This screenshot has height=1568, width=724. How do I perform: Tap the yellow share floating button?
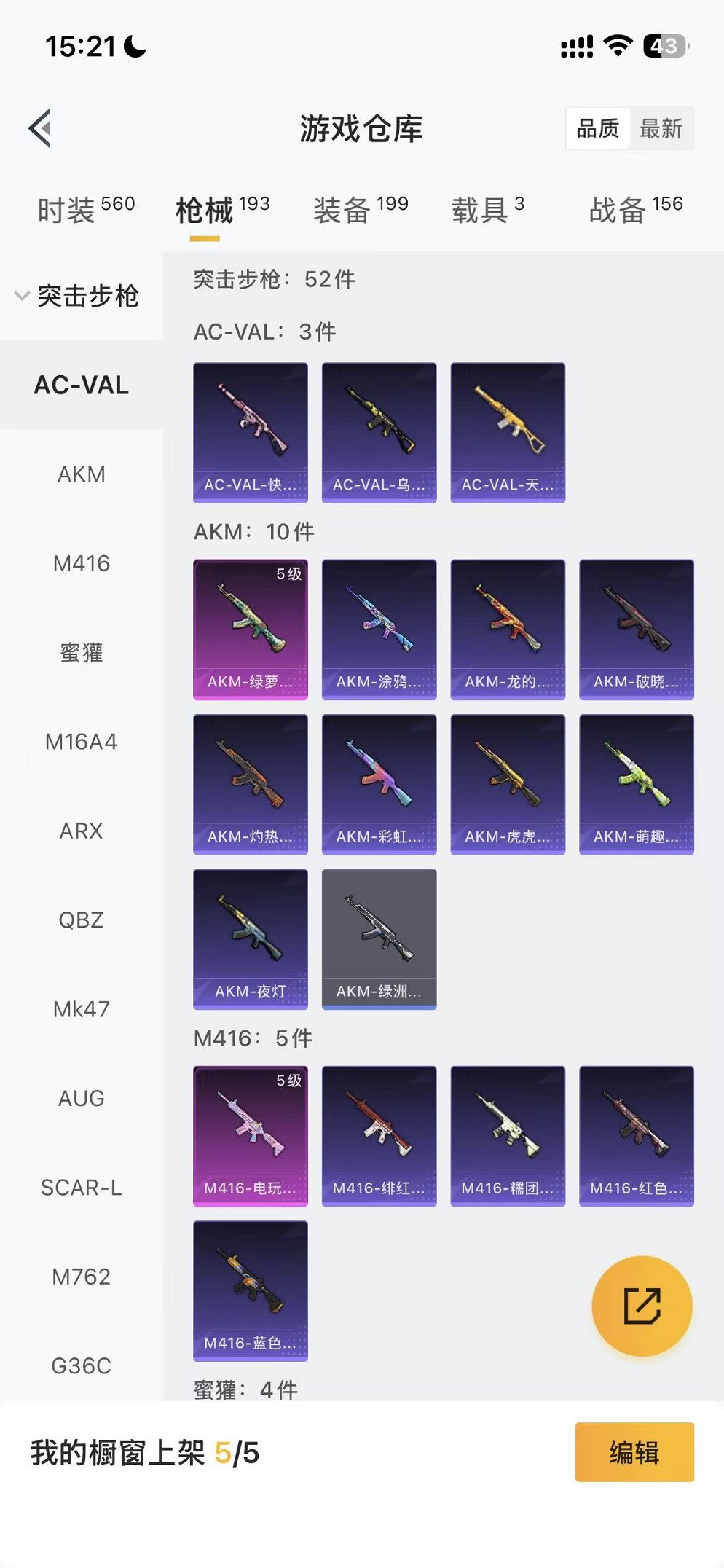click(x=642, y=1306)
